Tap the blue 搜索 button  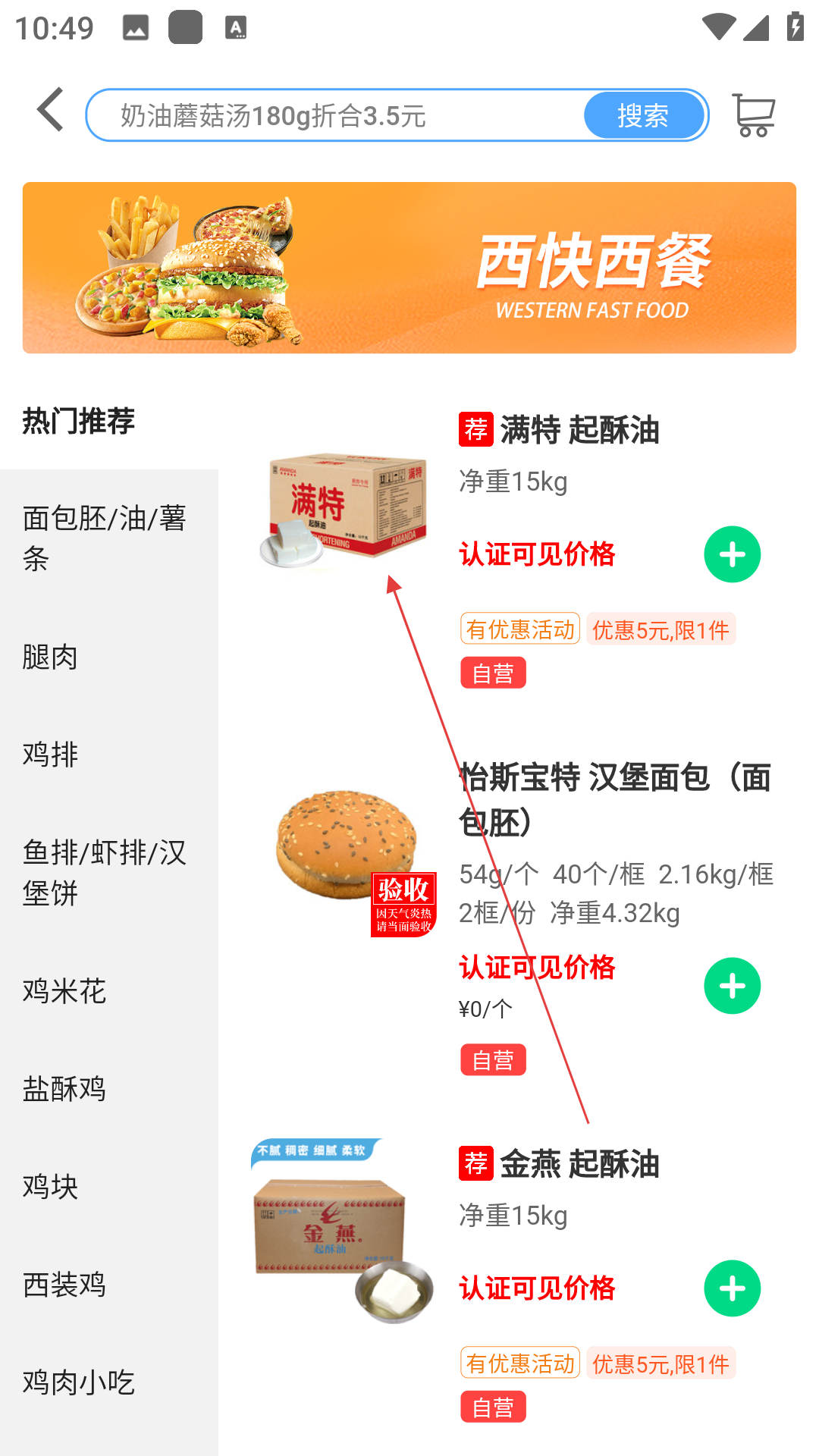[643, 115]
